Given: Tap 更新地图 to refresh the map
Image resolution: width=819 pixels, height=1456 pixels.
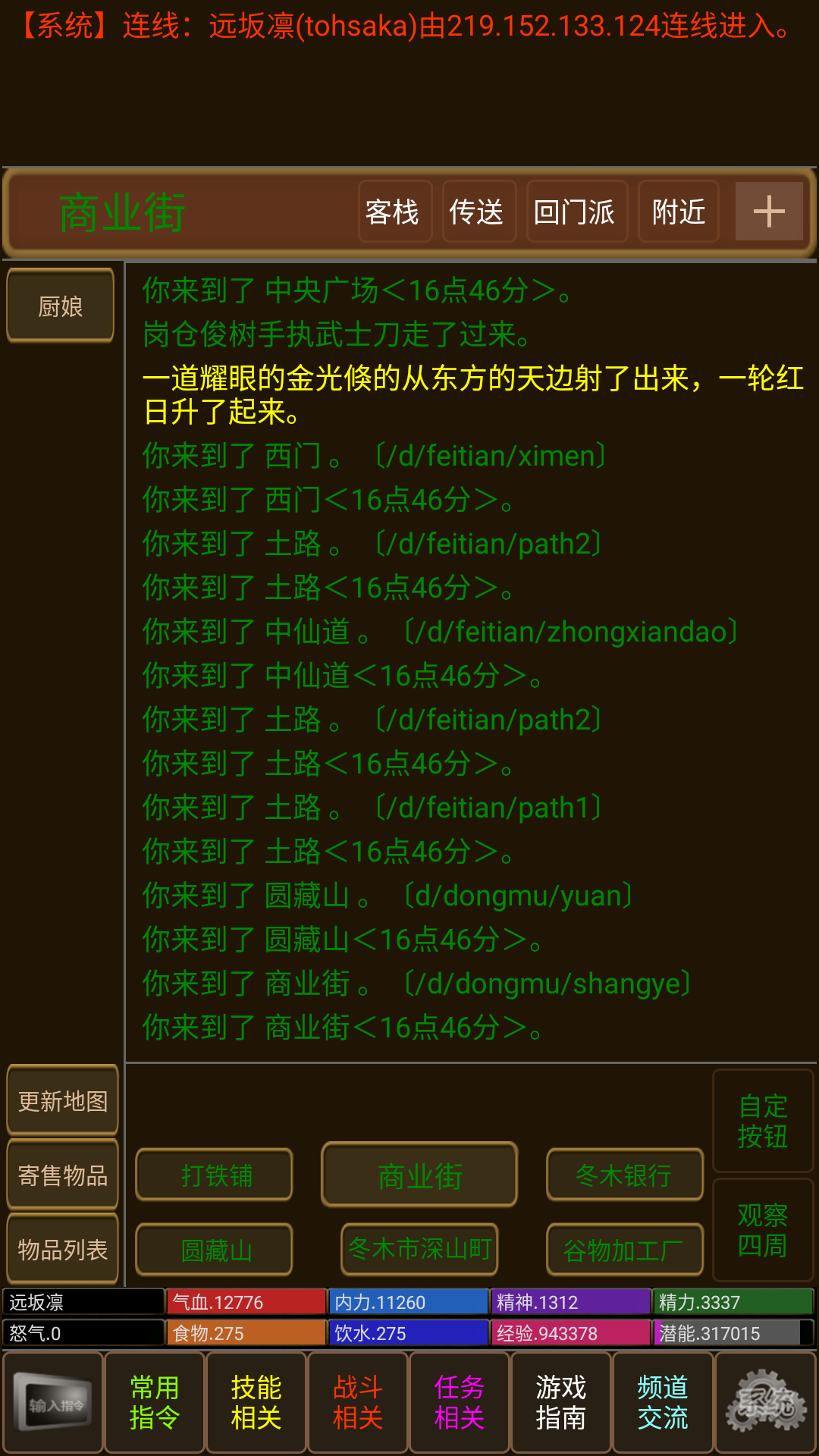Looking at the screenshot, I should [x=62, y=1100].
